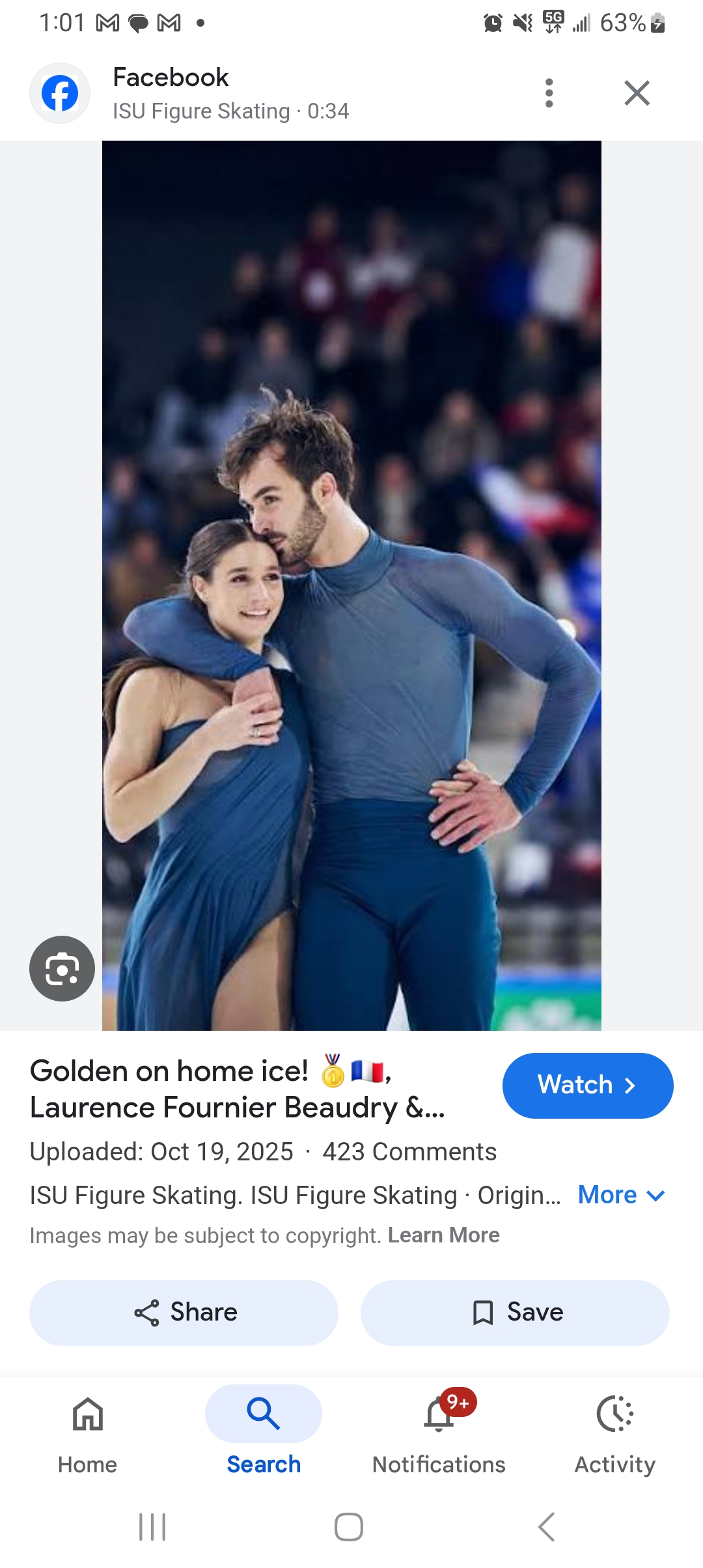Tap the system back button

coord(547,1526)
